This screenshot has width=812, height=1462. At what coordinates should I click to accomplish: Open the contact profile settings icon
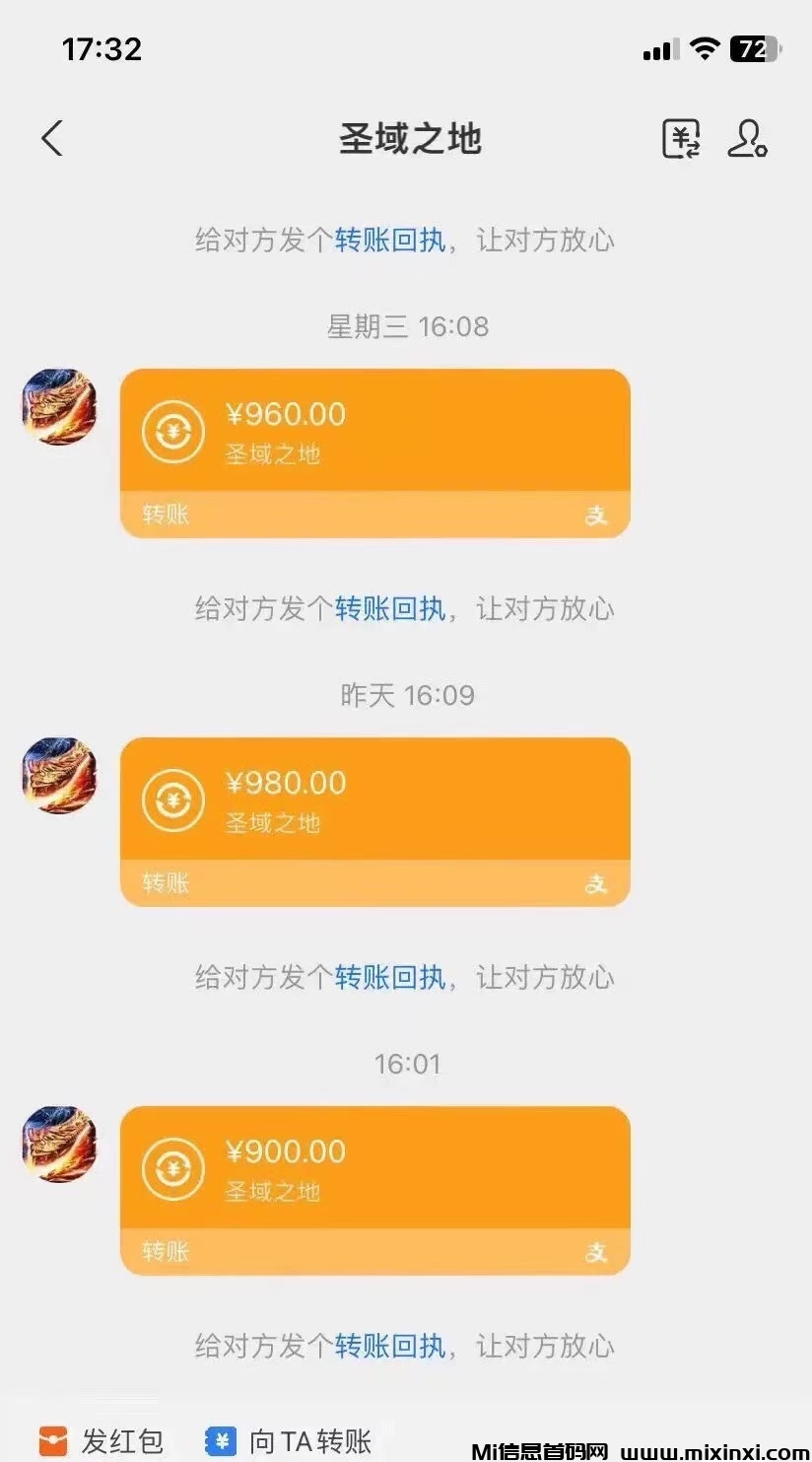(747, 139)
